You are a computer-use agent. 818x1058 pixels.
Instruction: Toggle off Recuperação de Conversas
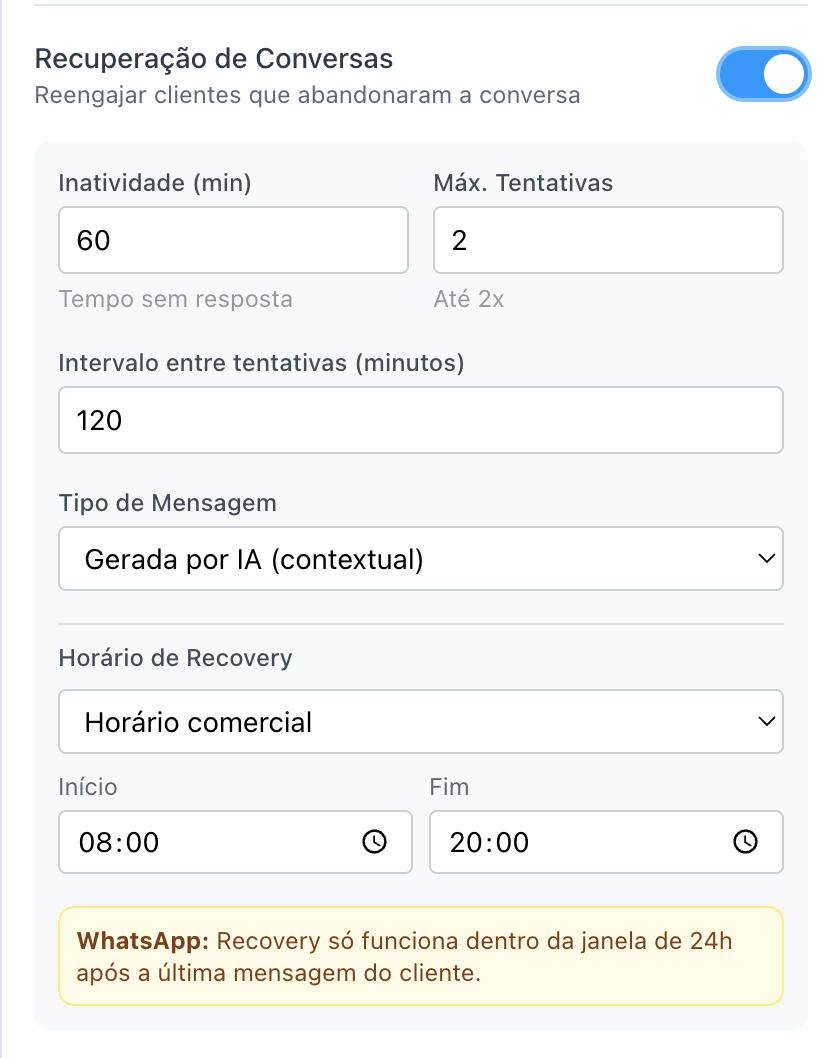(x=763, y=74)
